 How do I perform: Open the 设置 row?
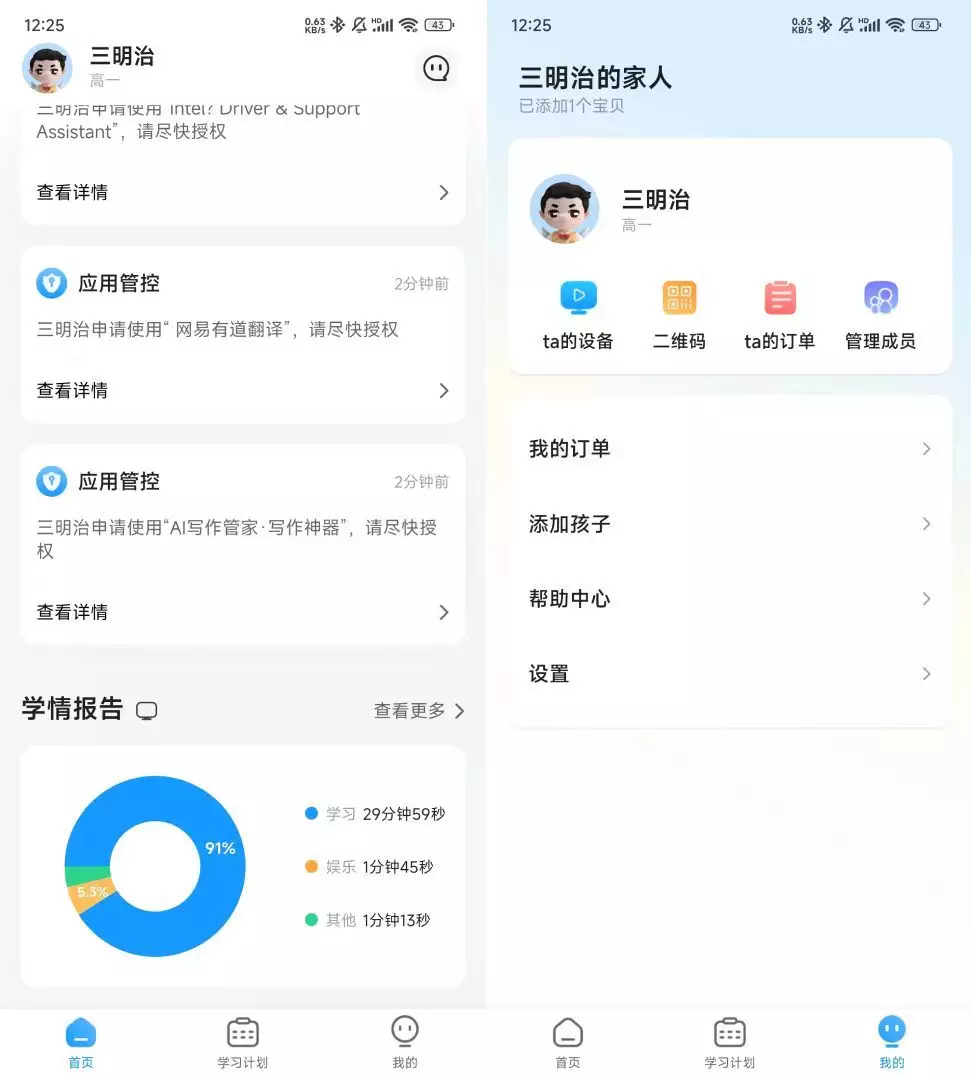click(x=729, y=674)
